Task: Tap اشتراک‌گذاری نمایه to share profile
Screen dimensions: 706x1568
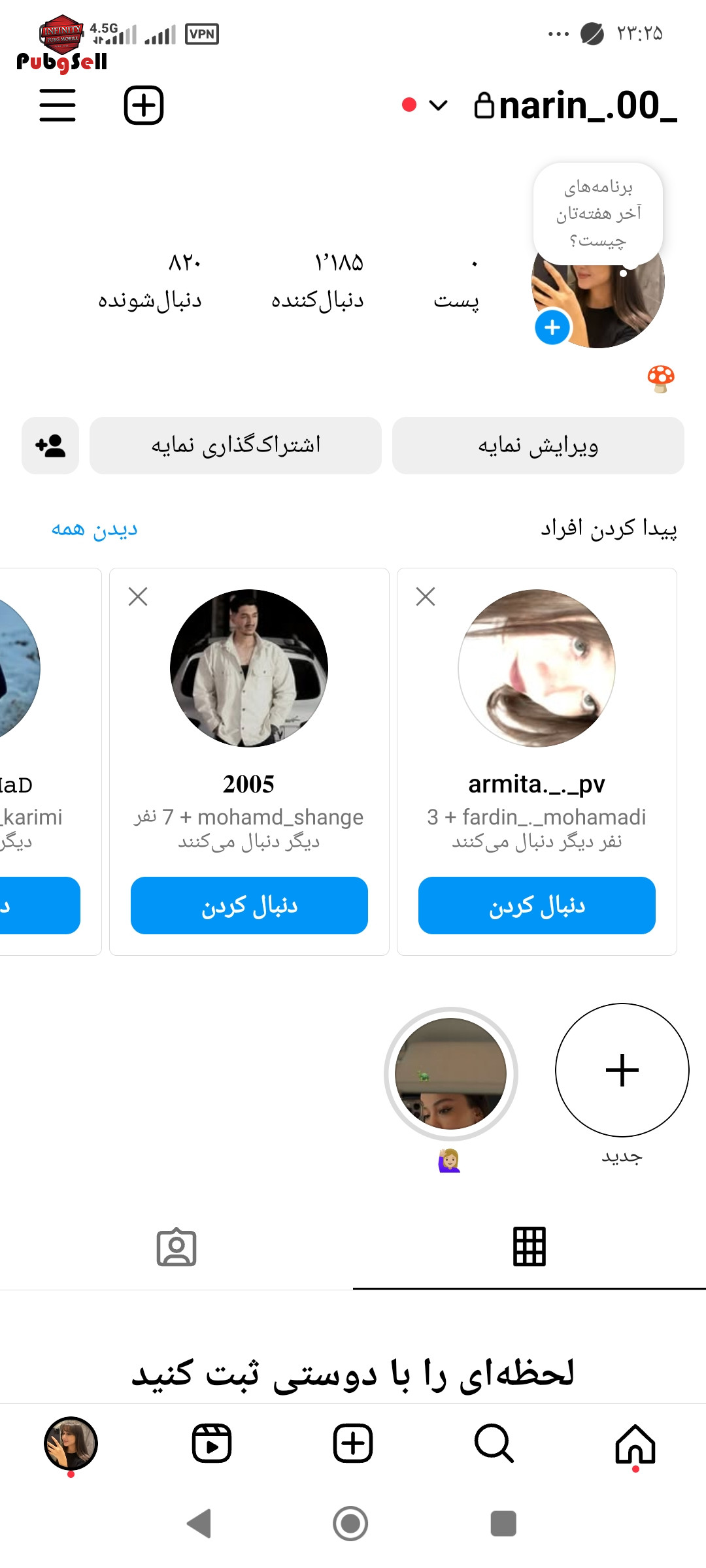Action: (235, 446)
